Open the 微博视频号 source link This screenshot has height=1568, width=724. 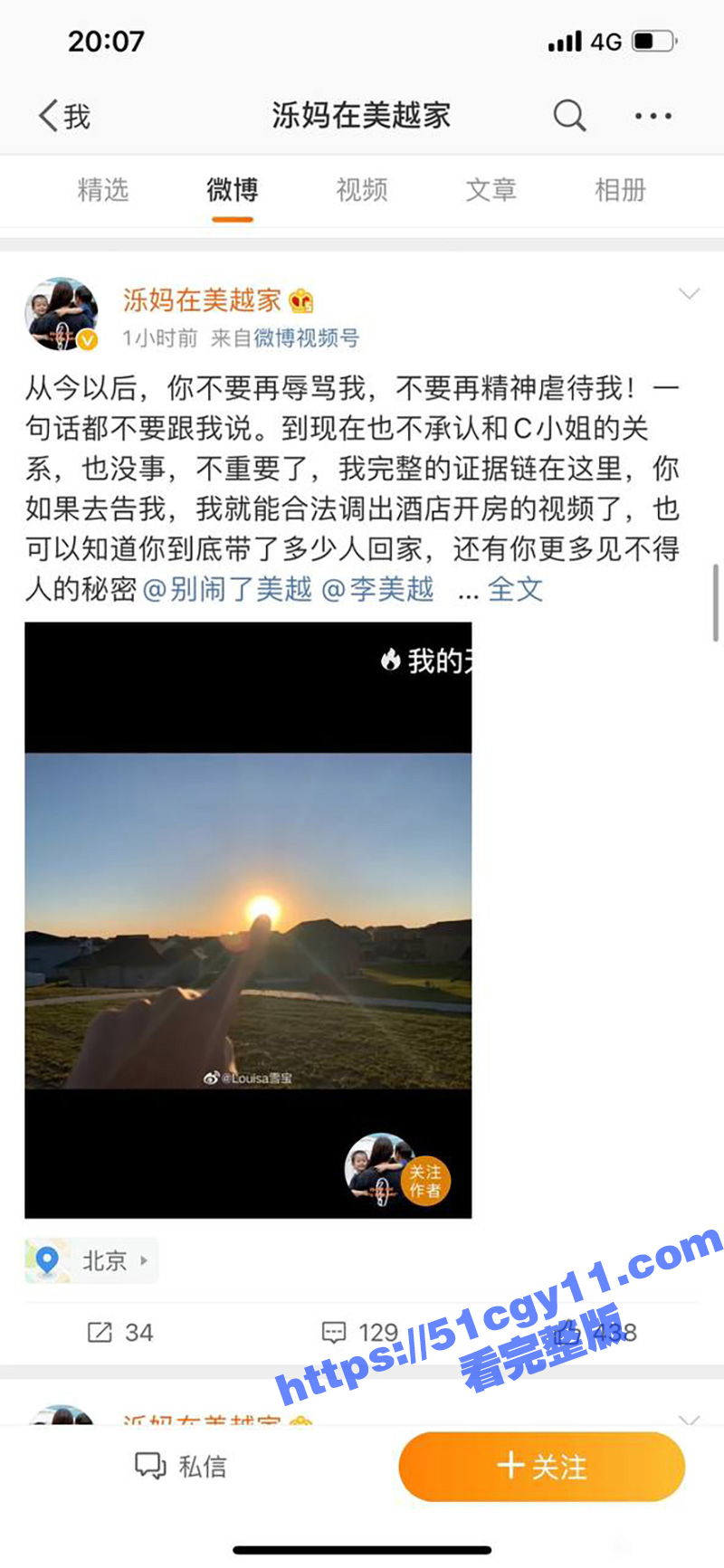(x=306, y=338)
